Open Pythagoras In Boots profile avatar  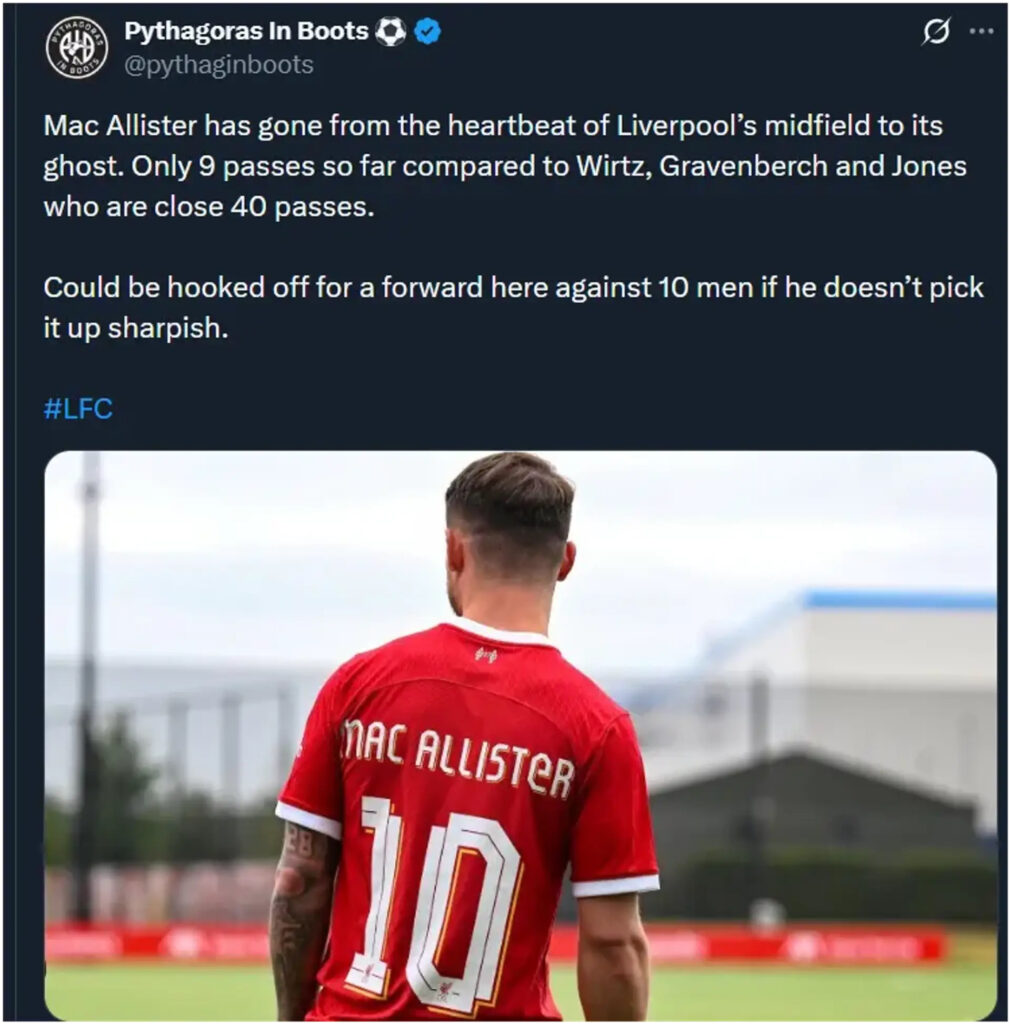click(x=76, y=47)
